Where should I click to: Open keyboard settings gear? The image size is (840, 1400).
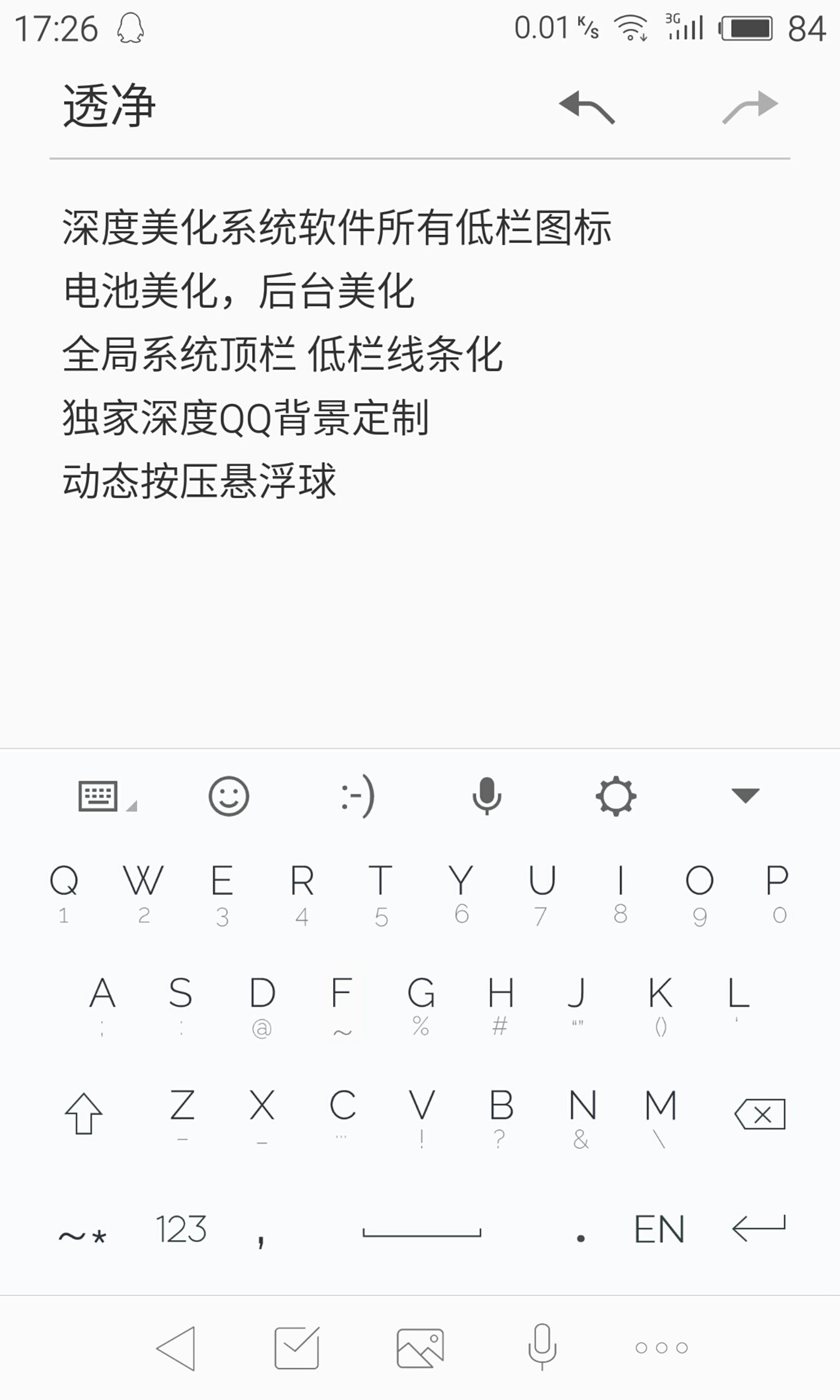[x=616, y=796]
